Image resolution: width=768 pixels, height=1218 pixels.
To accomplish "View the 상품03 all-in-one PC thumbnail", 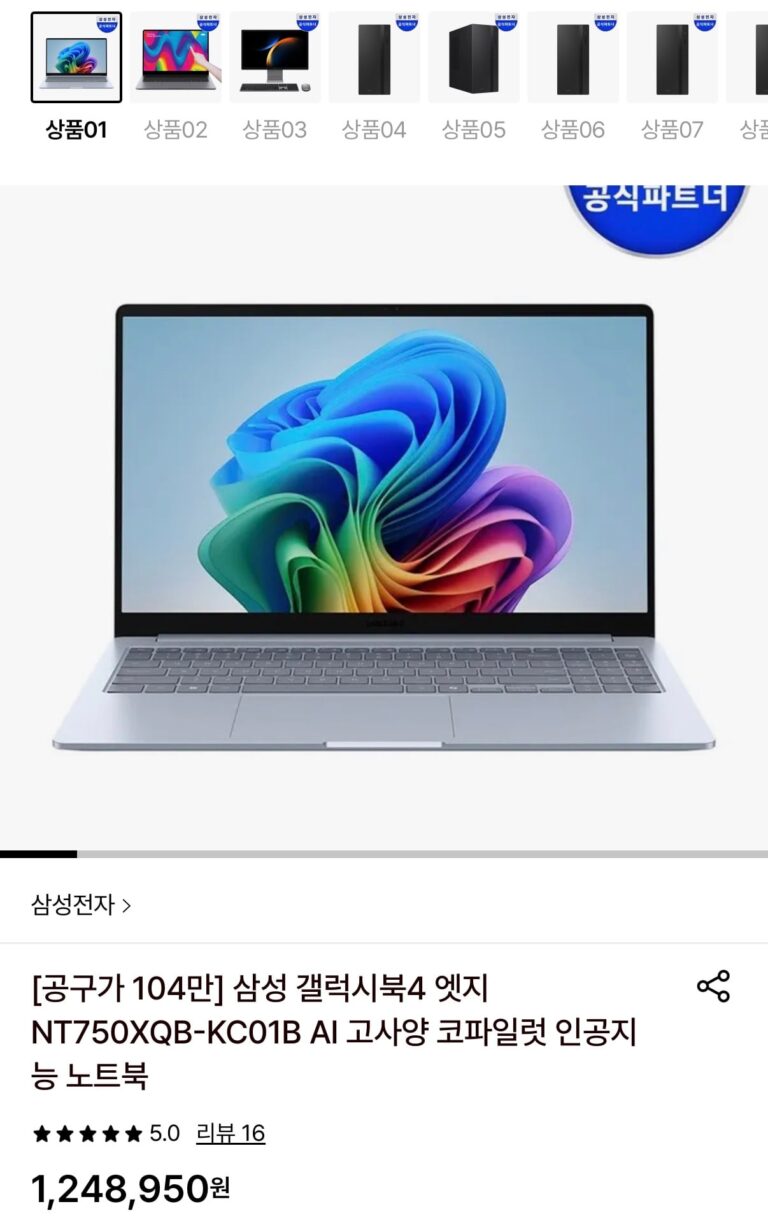I will click(x=274, y=58).
